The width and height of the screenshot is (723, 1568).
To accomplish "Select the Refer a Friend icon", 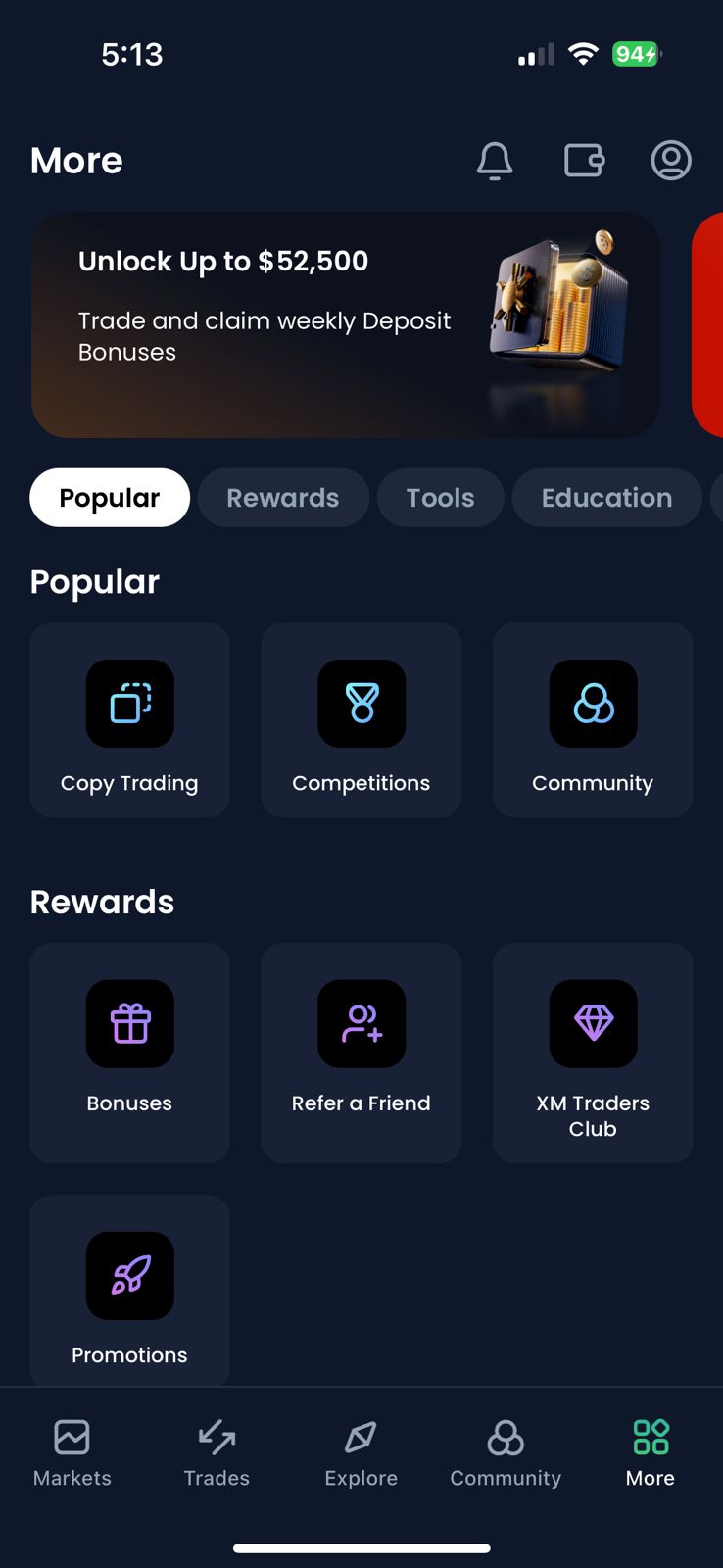I will 361,1024.
